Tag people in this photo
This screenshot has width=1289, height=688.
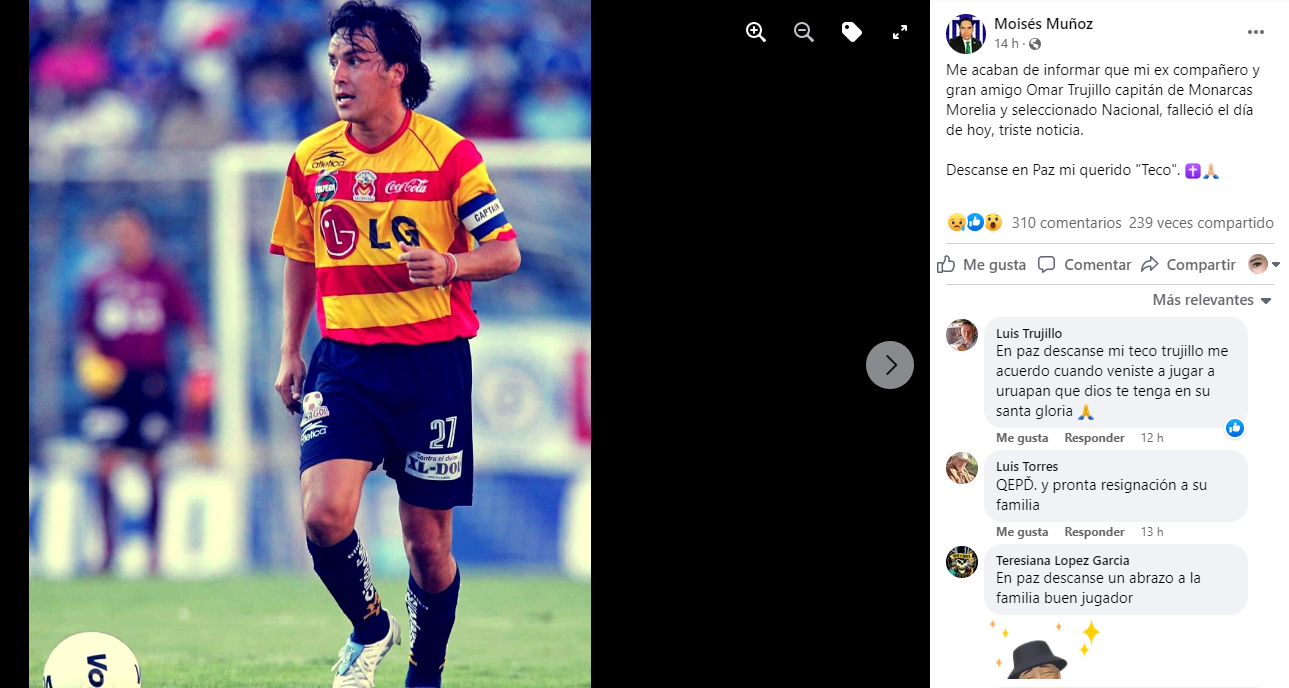click(x=852, y=32)
